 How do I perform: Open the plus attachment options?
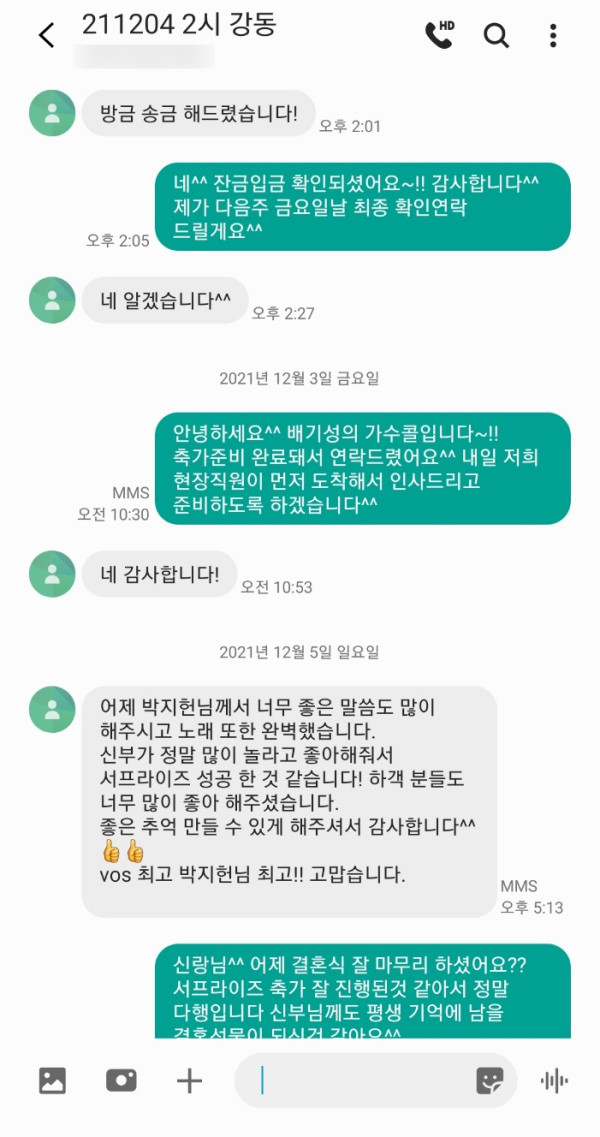point(189,1080)
